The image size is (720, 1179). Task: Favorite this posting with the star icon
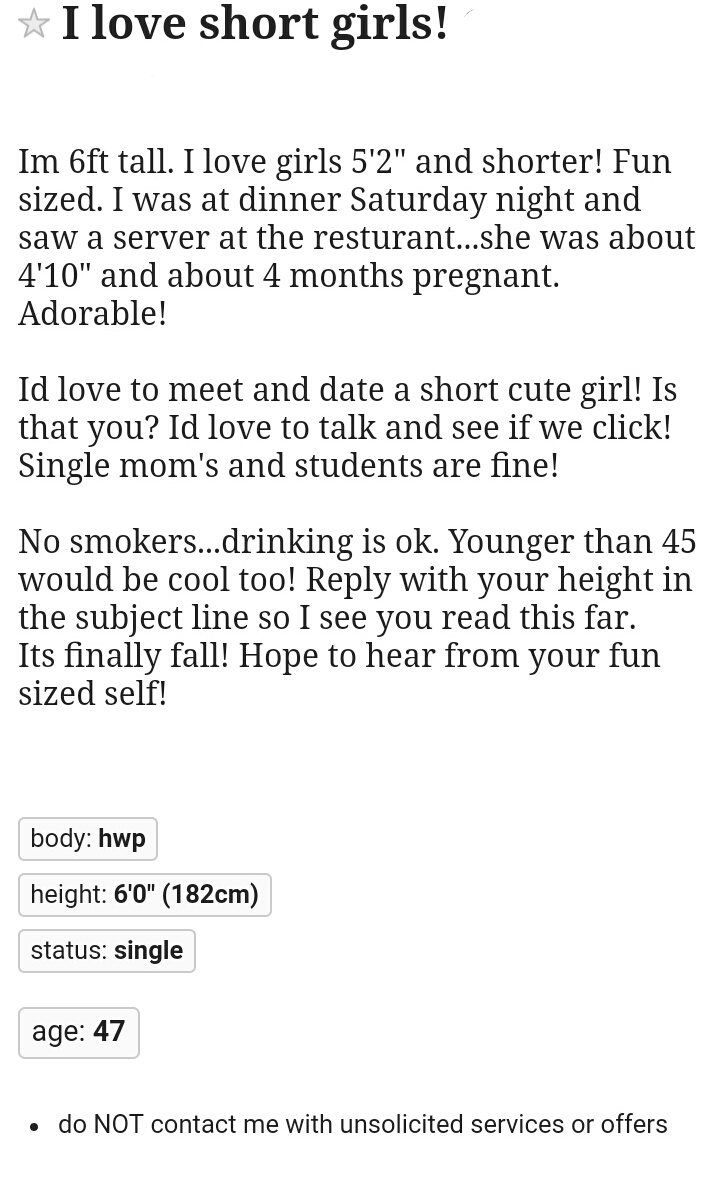point(33,24)
